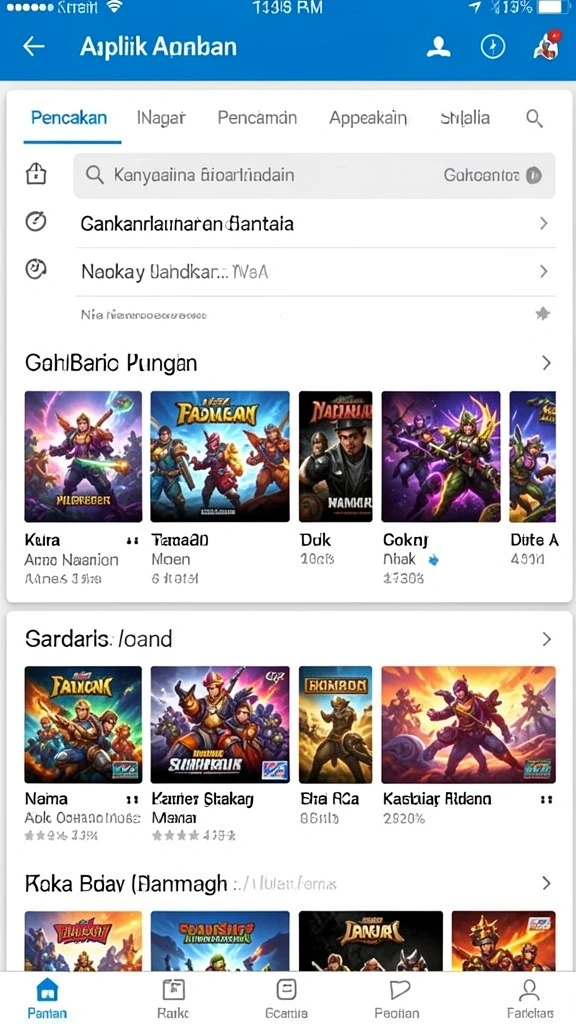
Task: Switch to the Pencakan tab
Action: (x=69, y=118)
